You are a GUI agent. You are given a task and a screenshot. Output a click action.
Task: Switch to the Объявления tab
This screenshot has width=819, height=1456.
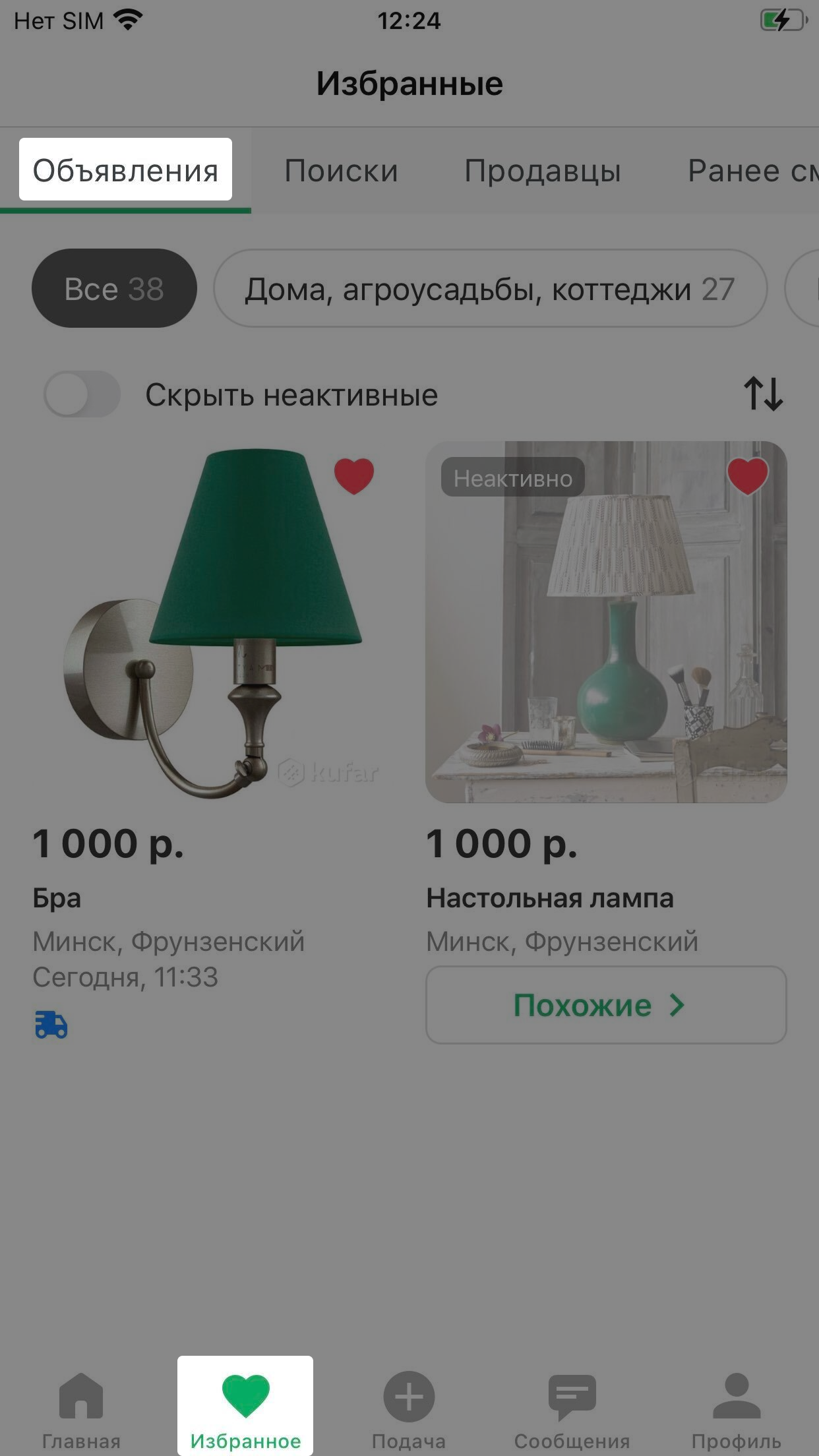pyautogui.click(x=125, y=170)
